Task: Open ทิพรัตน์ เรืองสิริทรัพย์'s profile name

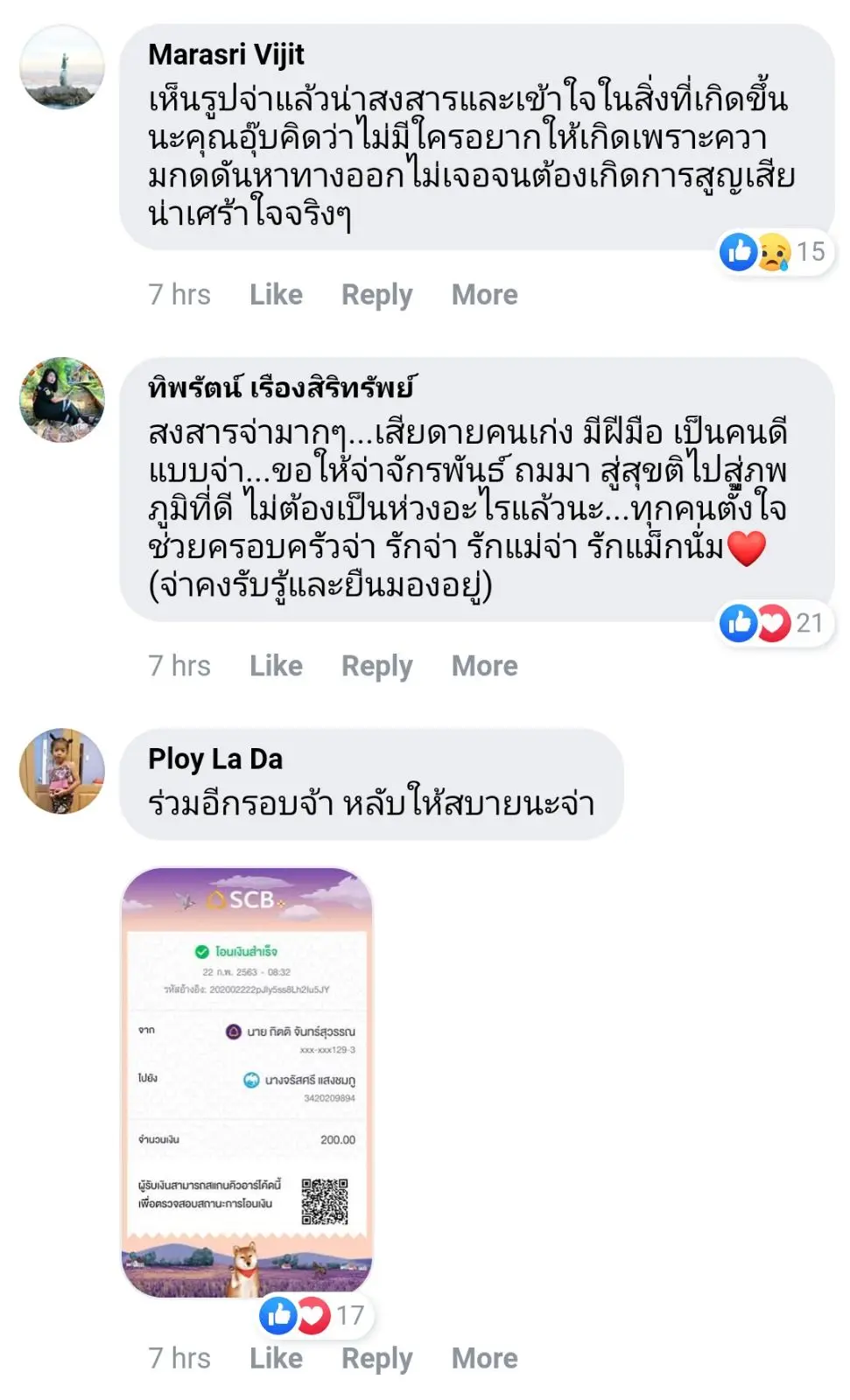Action: pyautogui.click(x=281, y=387)
